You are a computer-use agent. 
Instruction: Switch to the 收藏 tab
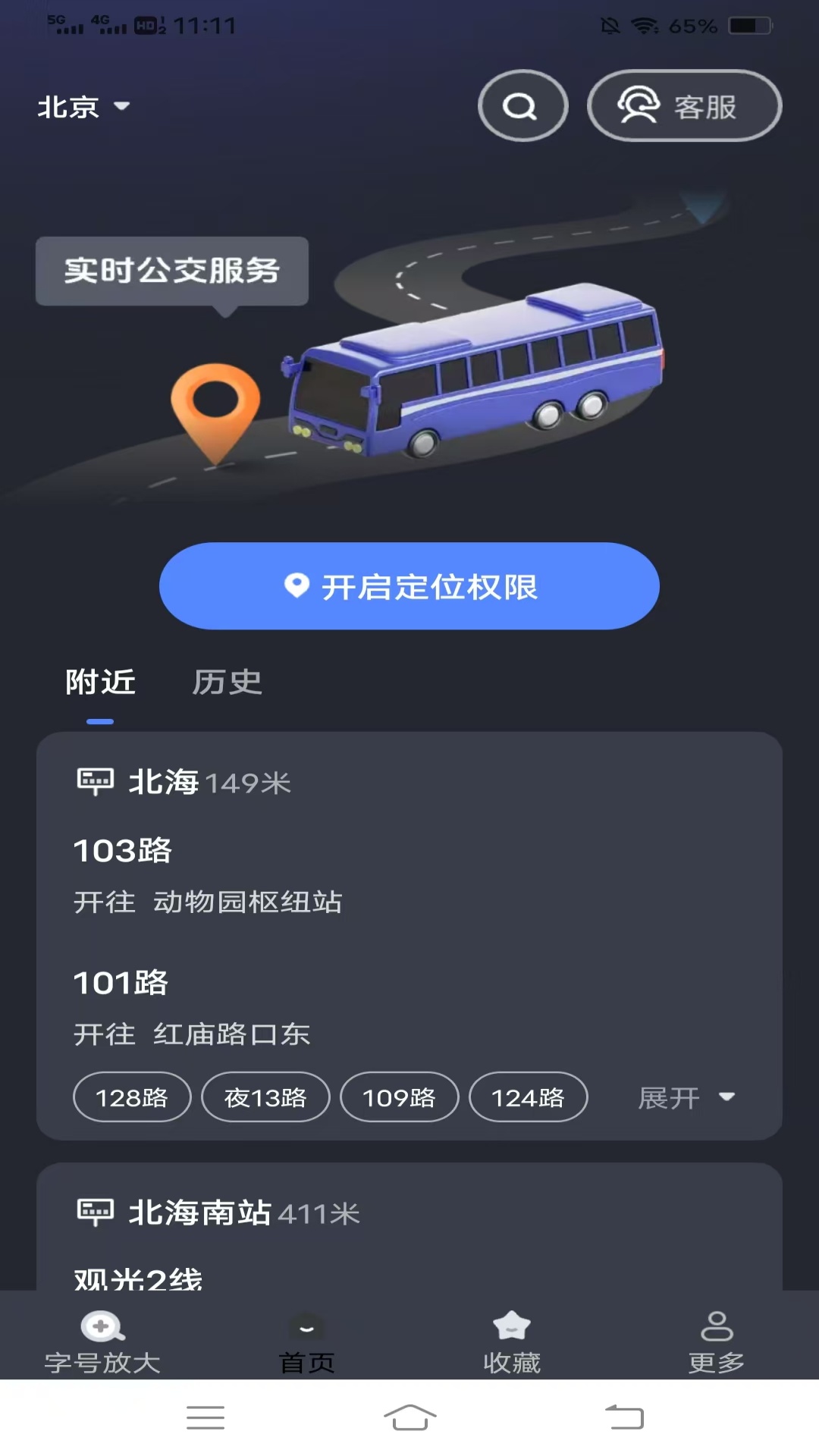512,1343
